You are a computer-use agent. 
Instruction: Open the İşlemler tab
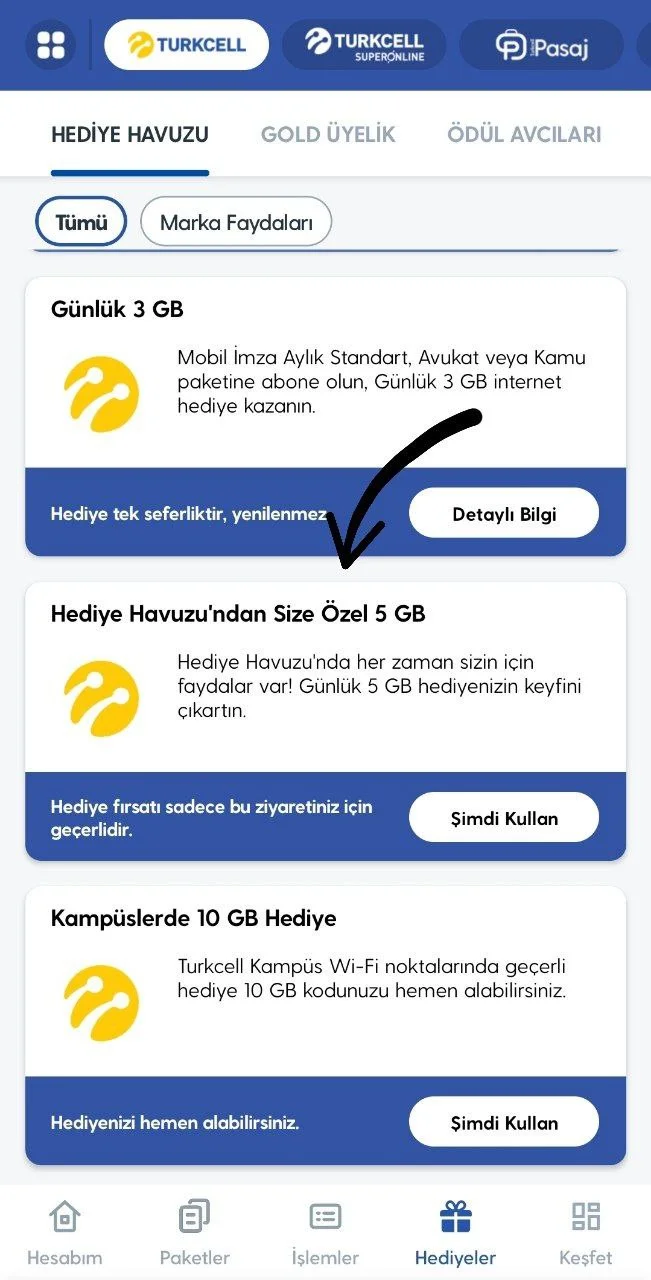pyautogui.click(x=325, y=1233)
